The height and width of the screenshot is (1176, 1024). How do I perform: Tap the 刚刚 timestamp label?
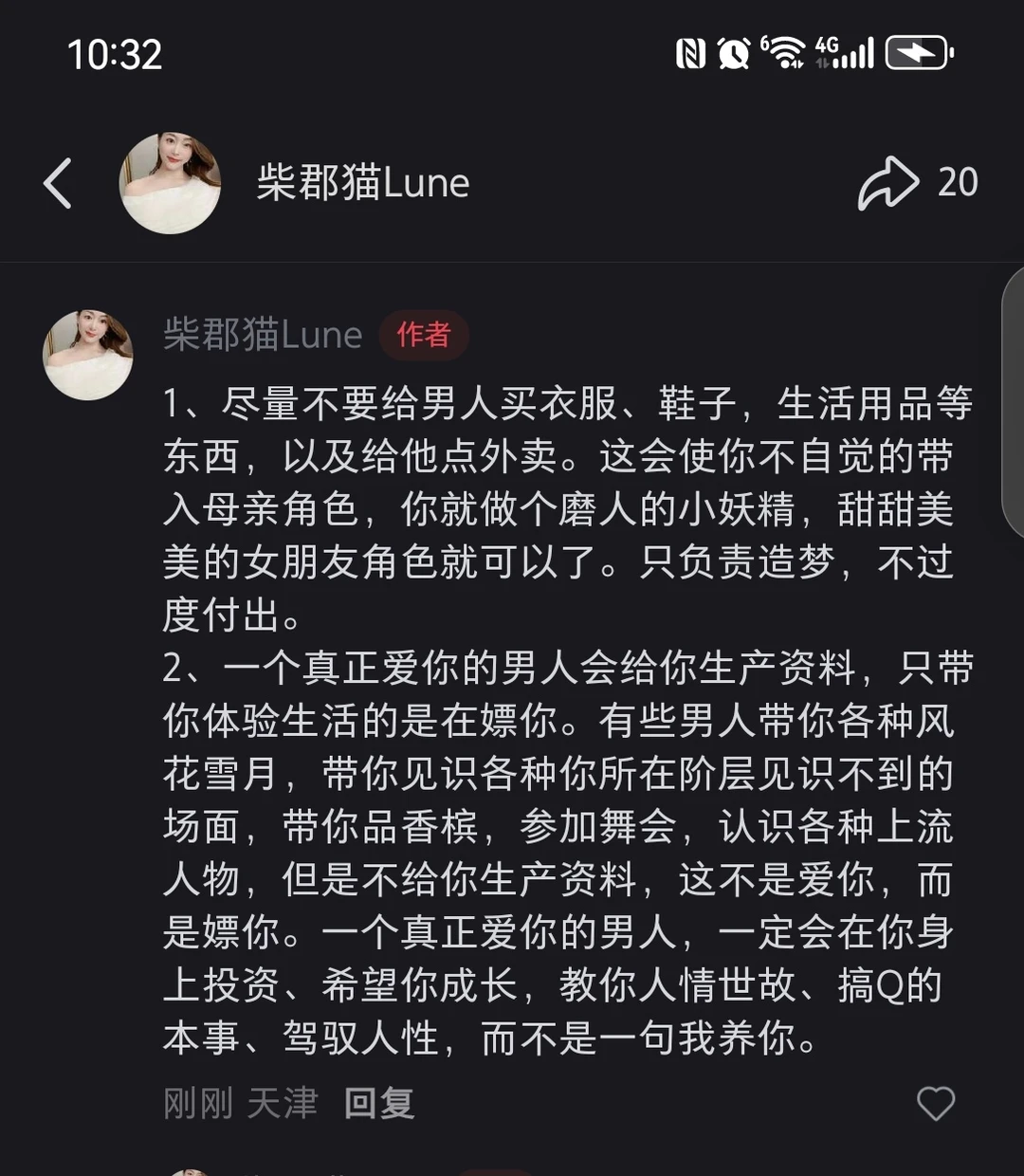click(196, 1103)
